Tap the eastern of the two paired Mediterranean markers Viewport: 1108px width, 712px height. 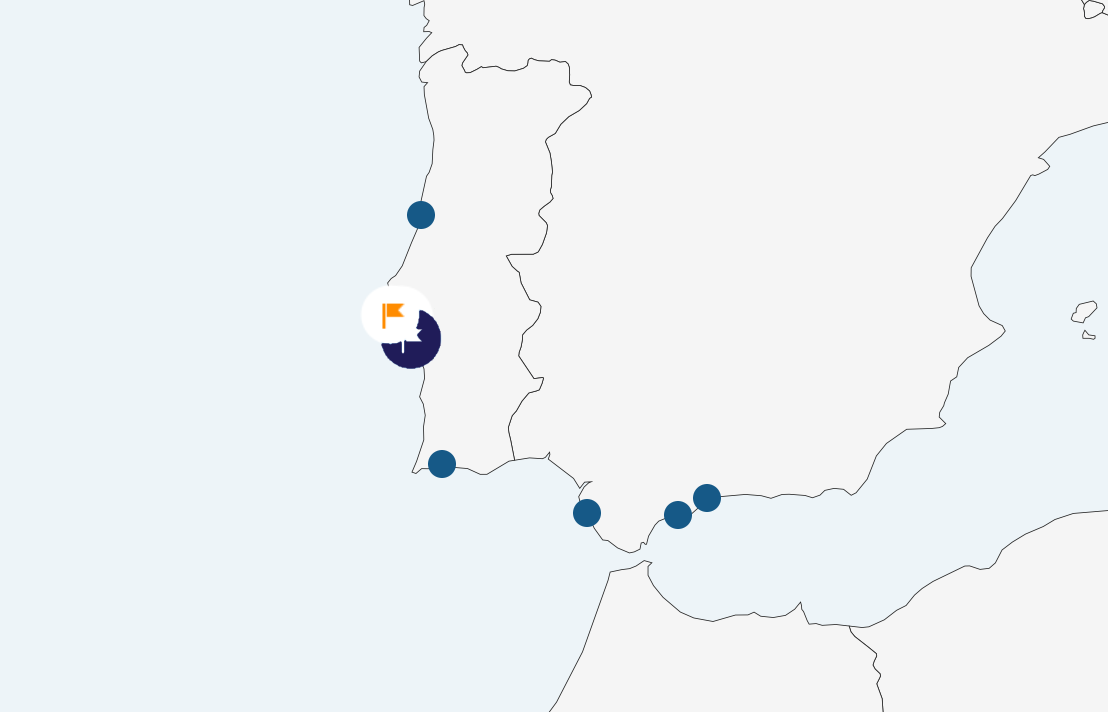[x=707, y=497]
